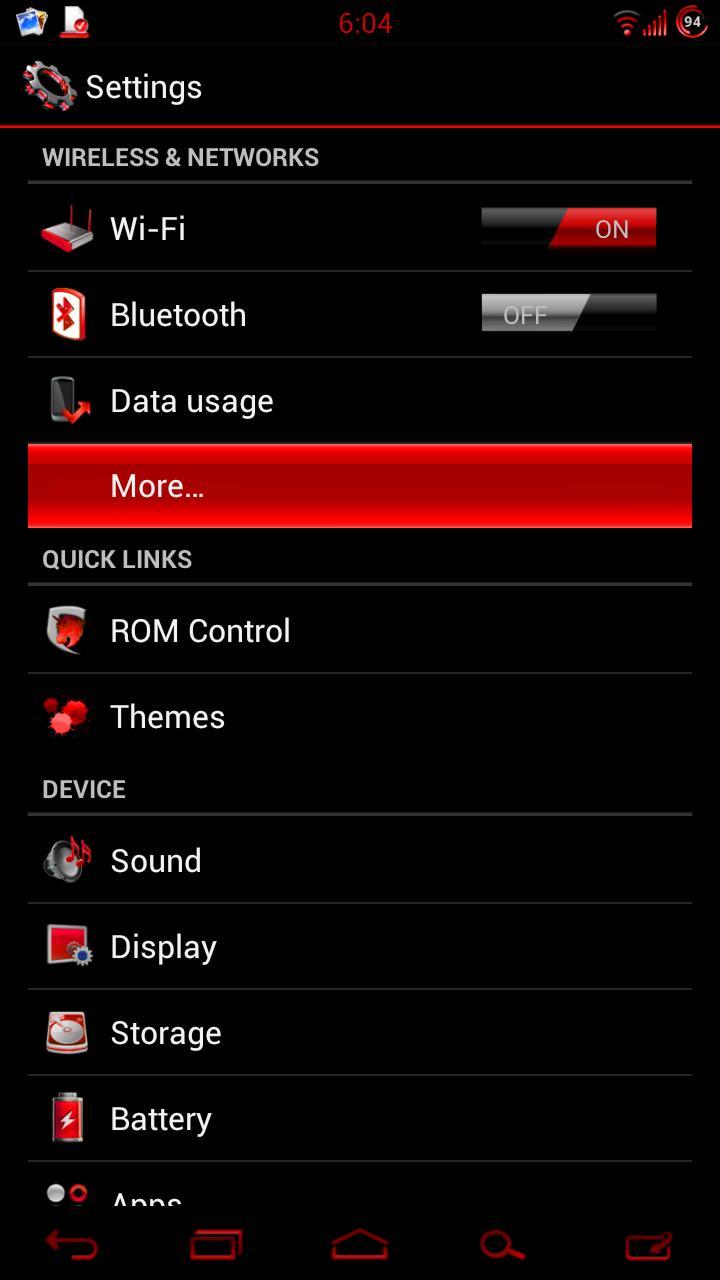Tap the Data usage phone icon
Viewport: 720px width, 1280px height.
pyautogui.click(x=67, y=400)
